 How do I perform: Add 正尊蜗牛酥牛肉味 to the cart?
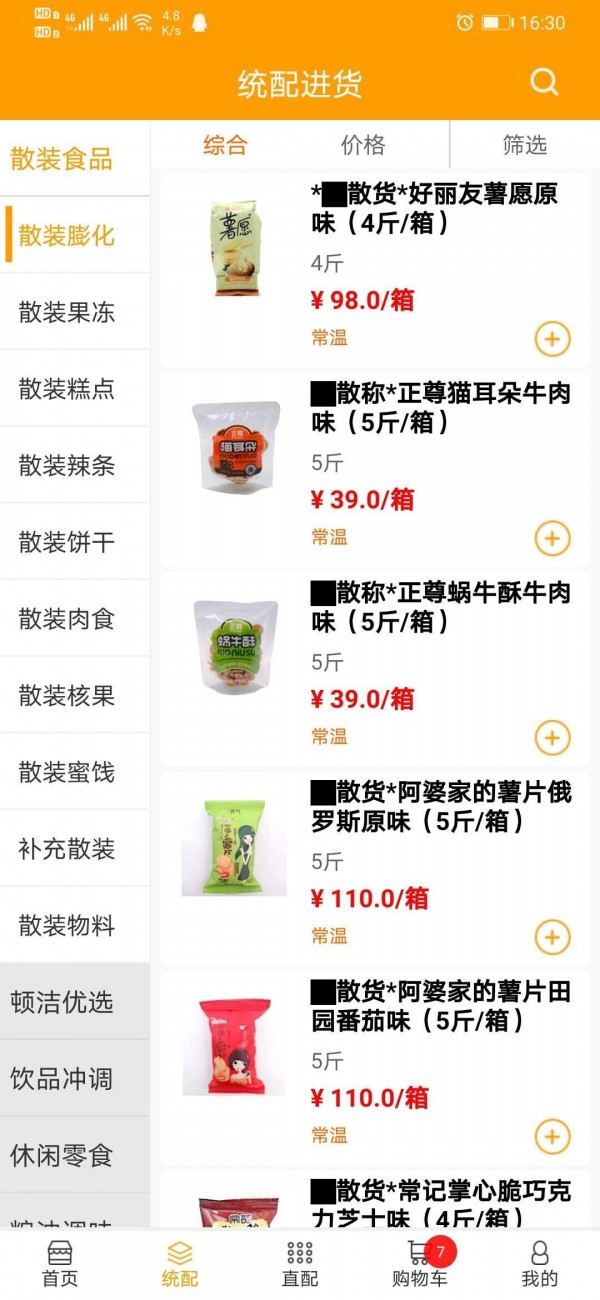point(552,738)
